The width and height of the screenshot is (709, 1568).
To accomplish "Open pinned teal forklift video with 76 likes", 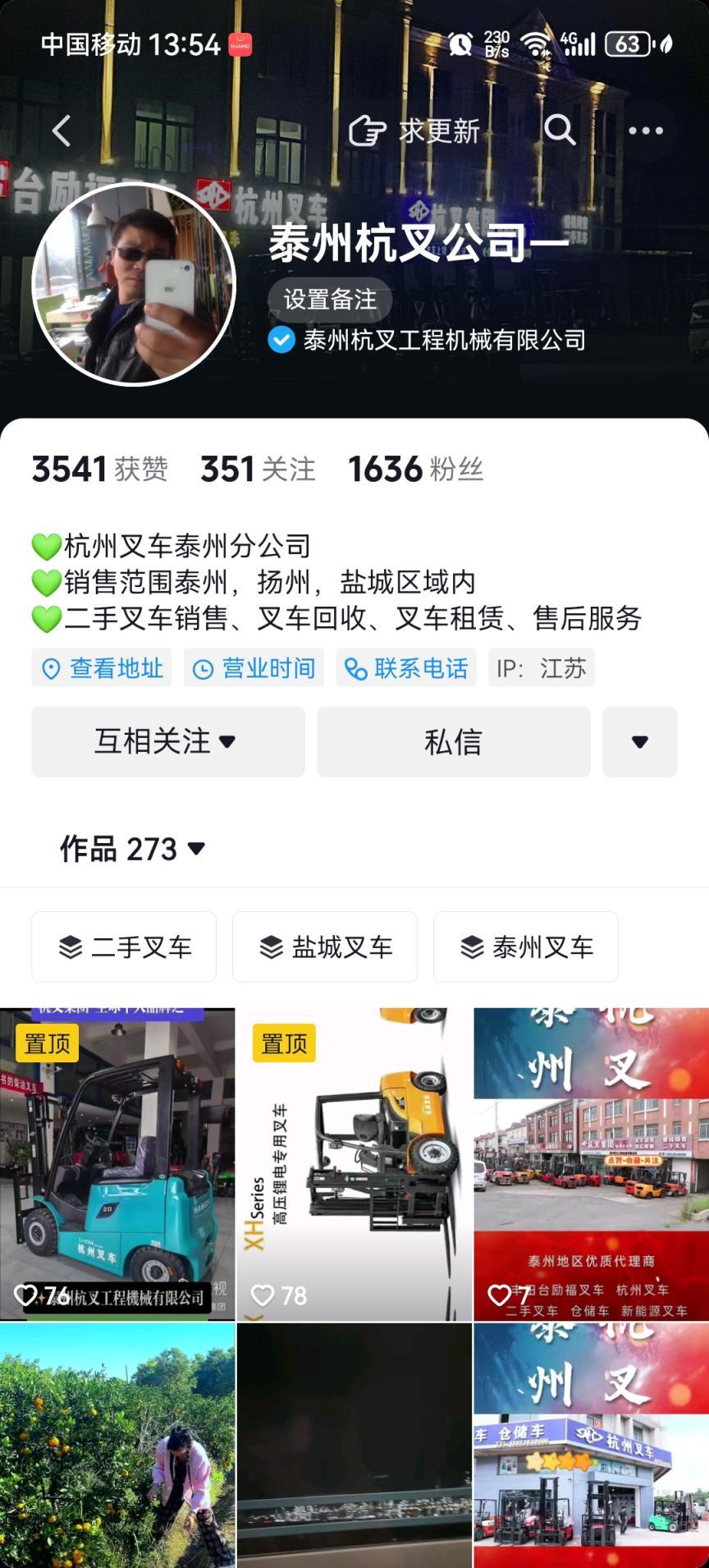I will [x=117, y=1166].
